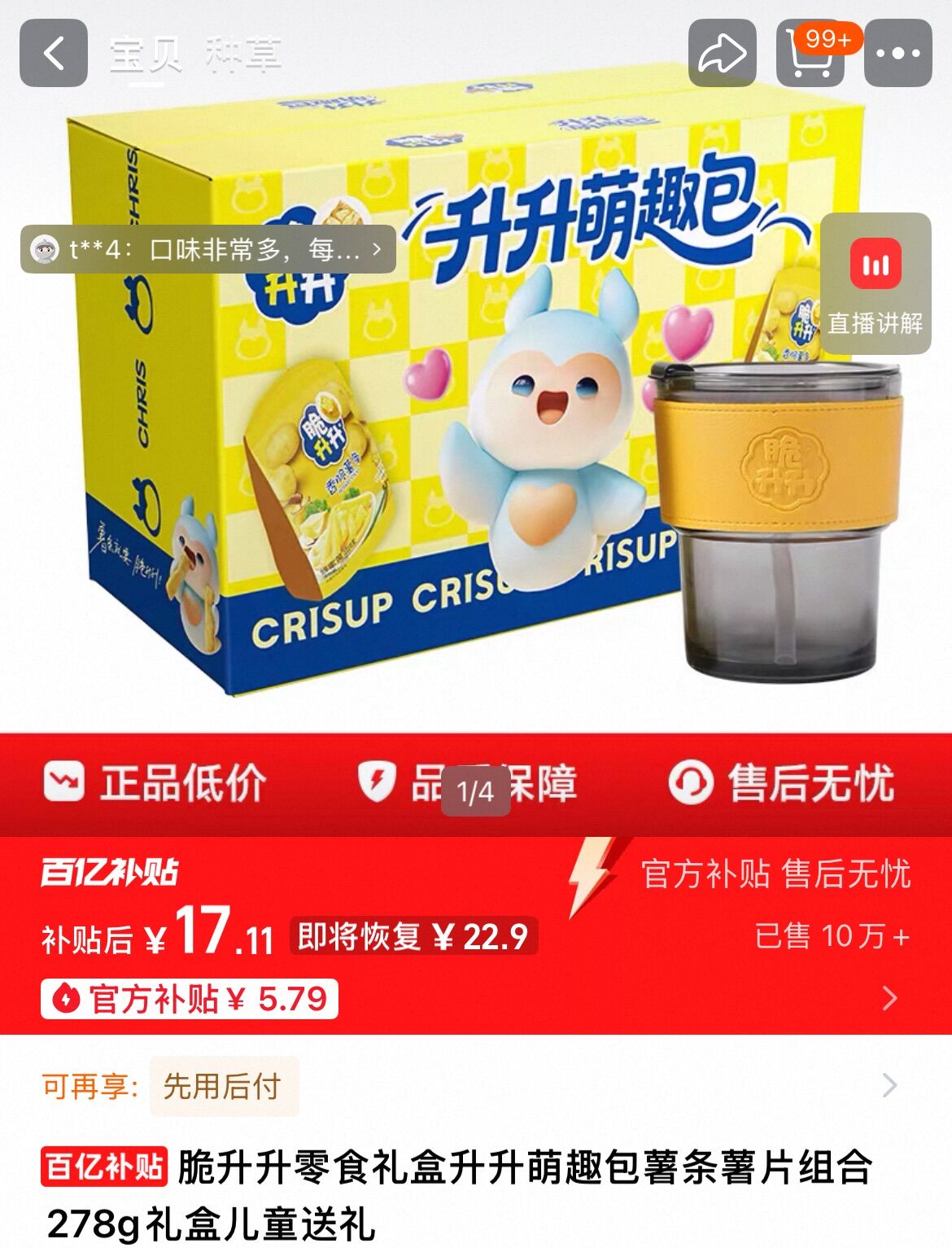
Task: Tap the share icon at top right
Action: tap(723, 53)
